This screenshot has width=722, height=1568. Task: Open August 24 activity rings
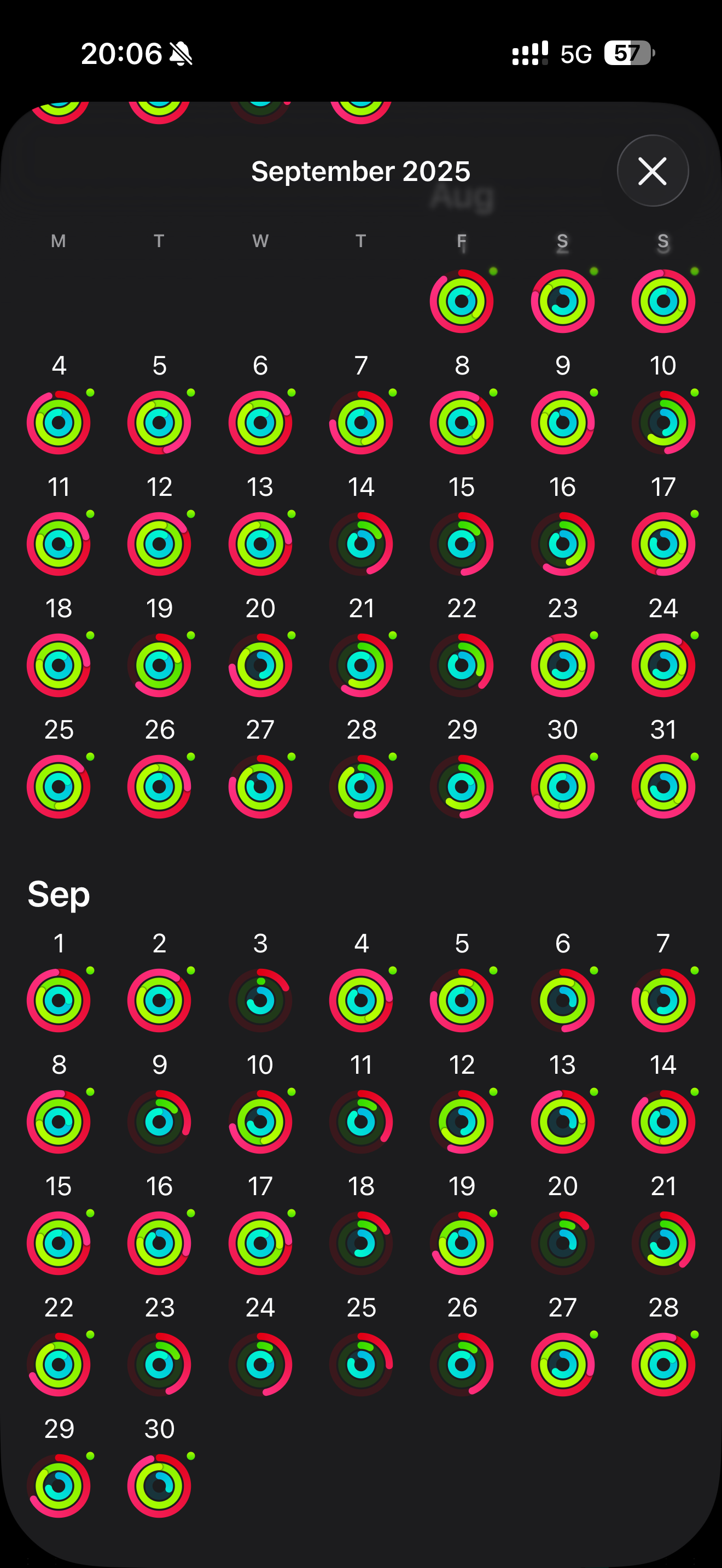(x=663, y=665)
